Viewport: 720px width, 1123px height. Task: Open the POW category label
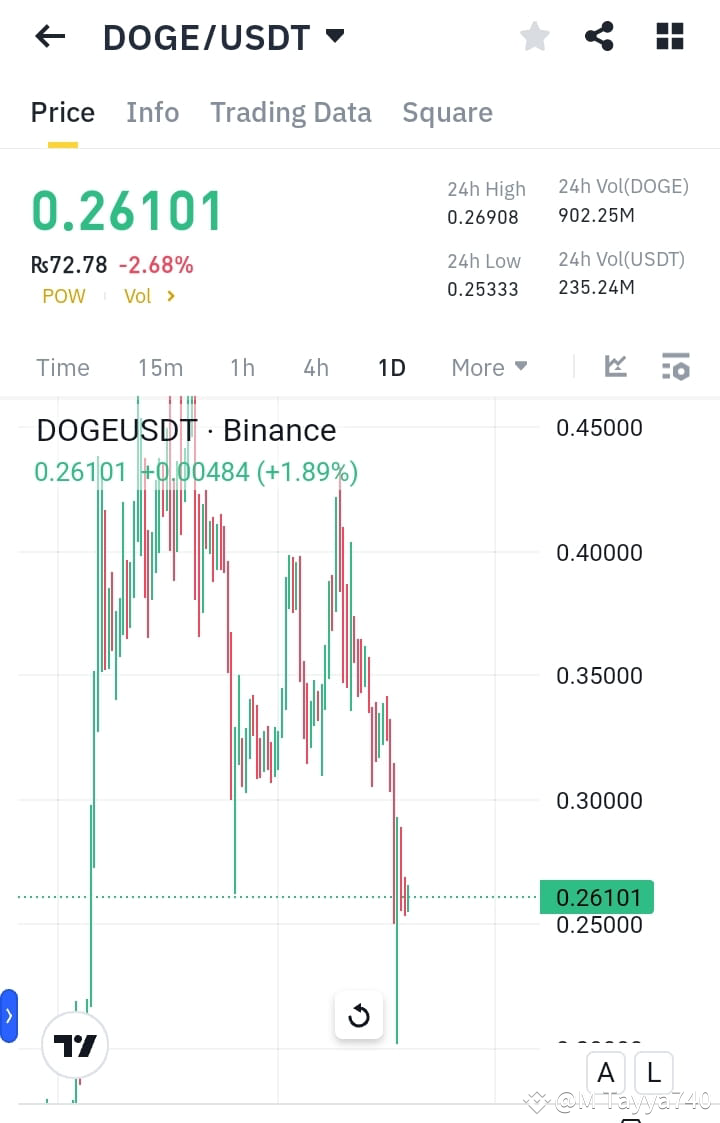click(x=63, y=296)
